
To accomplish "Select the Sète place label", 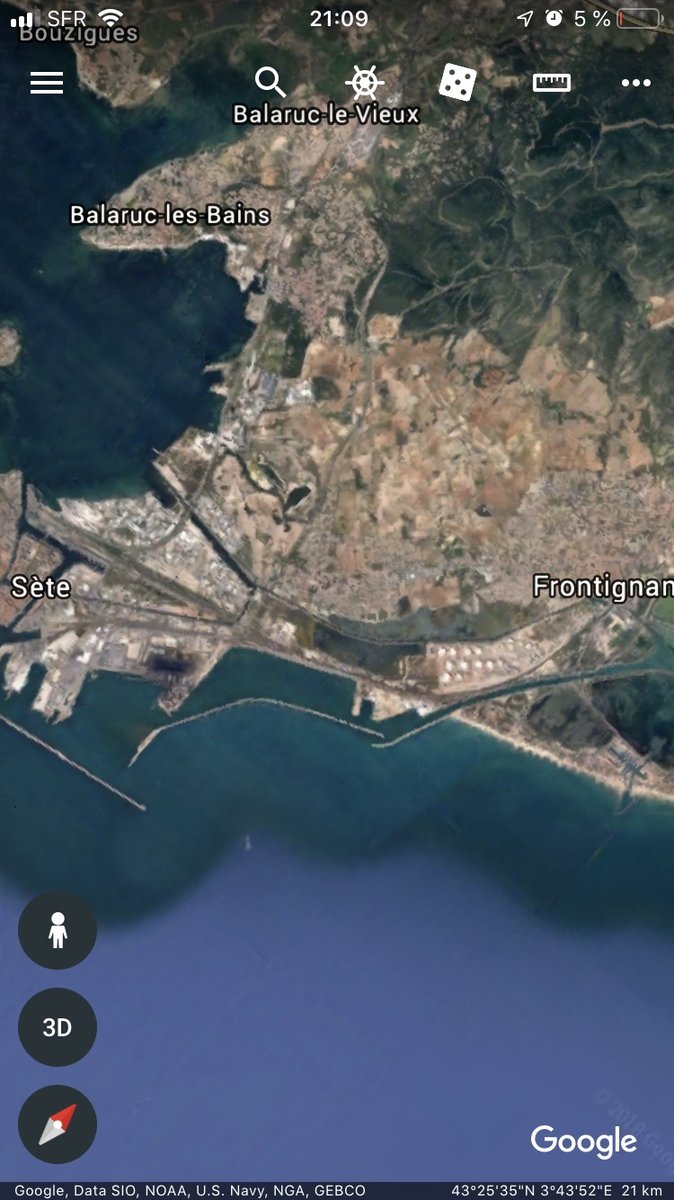I will click(41, 586).
